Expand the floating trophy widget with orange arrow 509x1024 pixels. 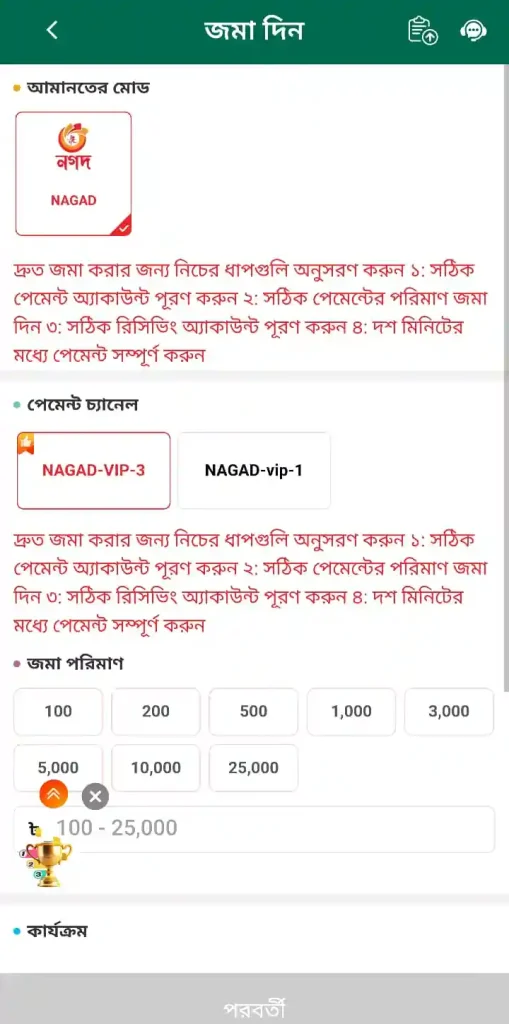point(53,793)
